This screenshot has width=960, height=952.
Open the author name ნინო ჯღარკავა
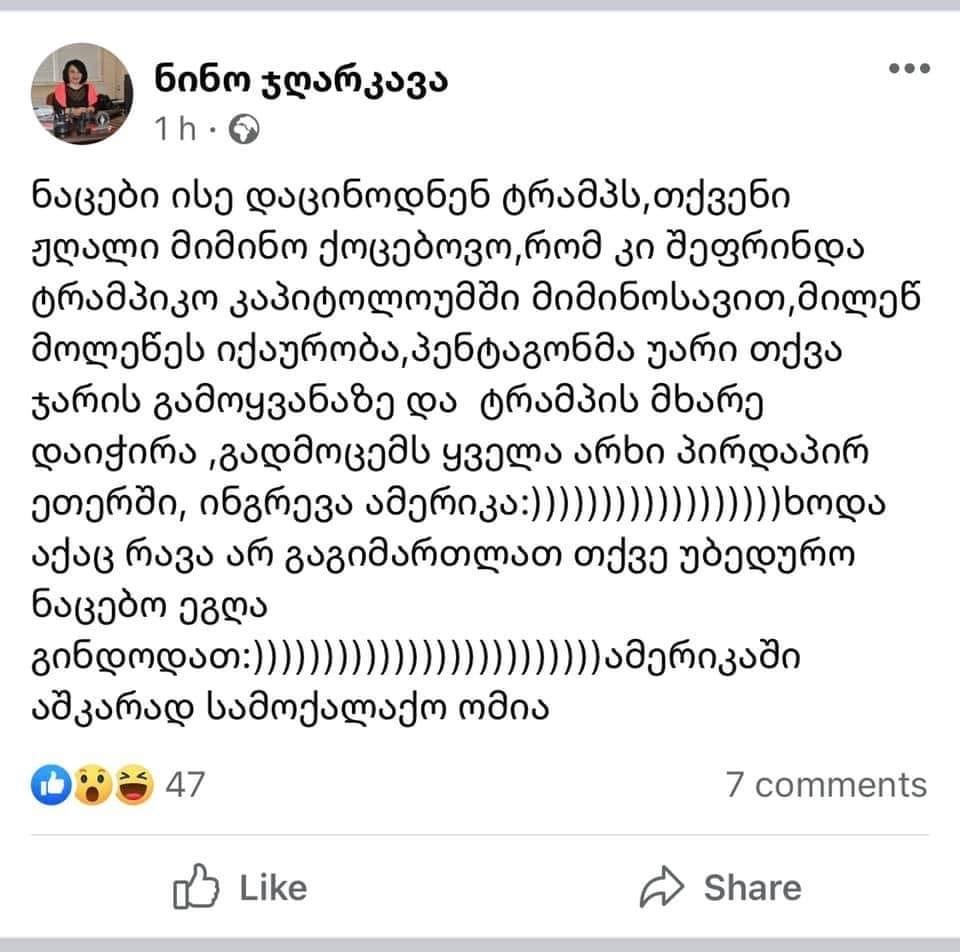(x=301, y=80)
